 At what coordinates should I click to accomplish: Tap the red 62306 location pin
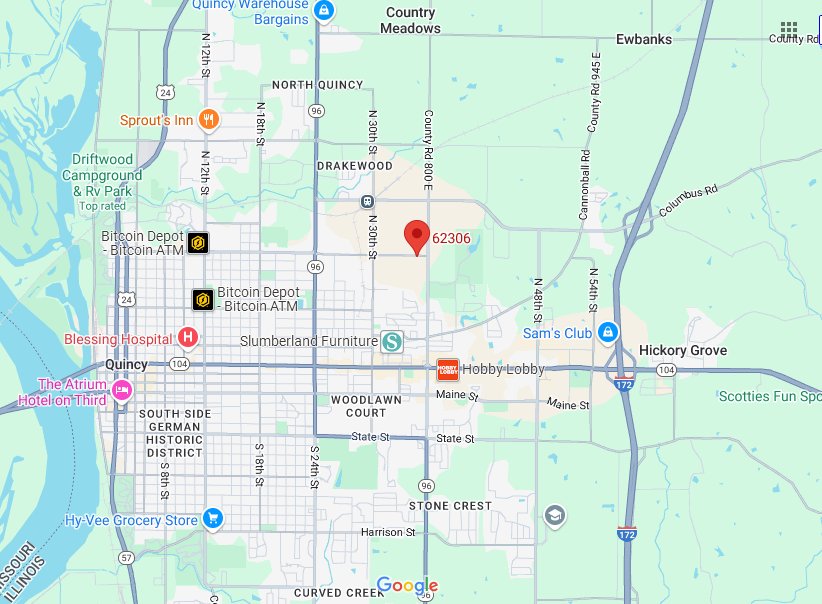[x=418, y=236]
